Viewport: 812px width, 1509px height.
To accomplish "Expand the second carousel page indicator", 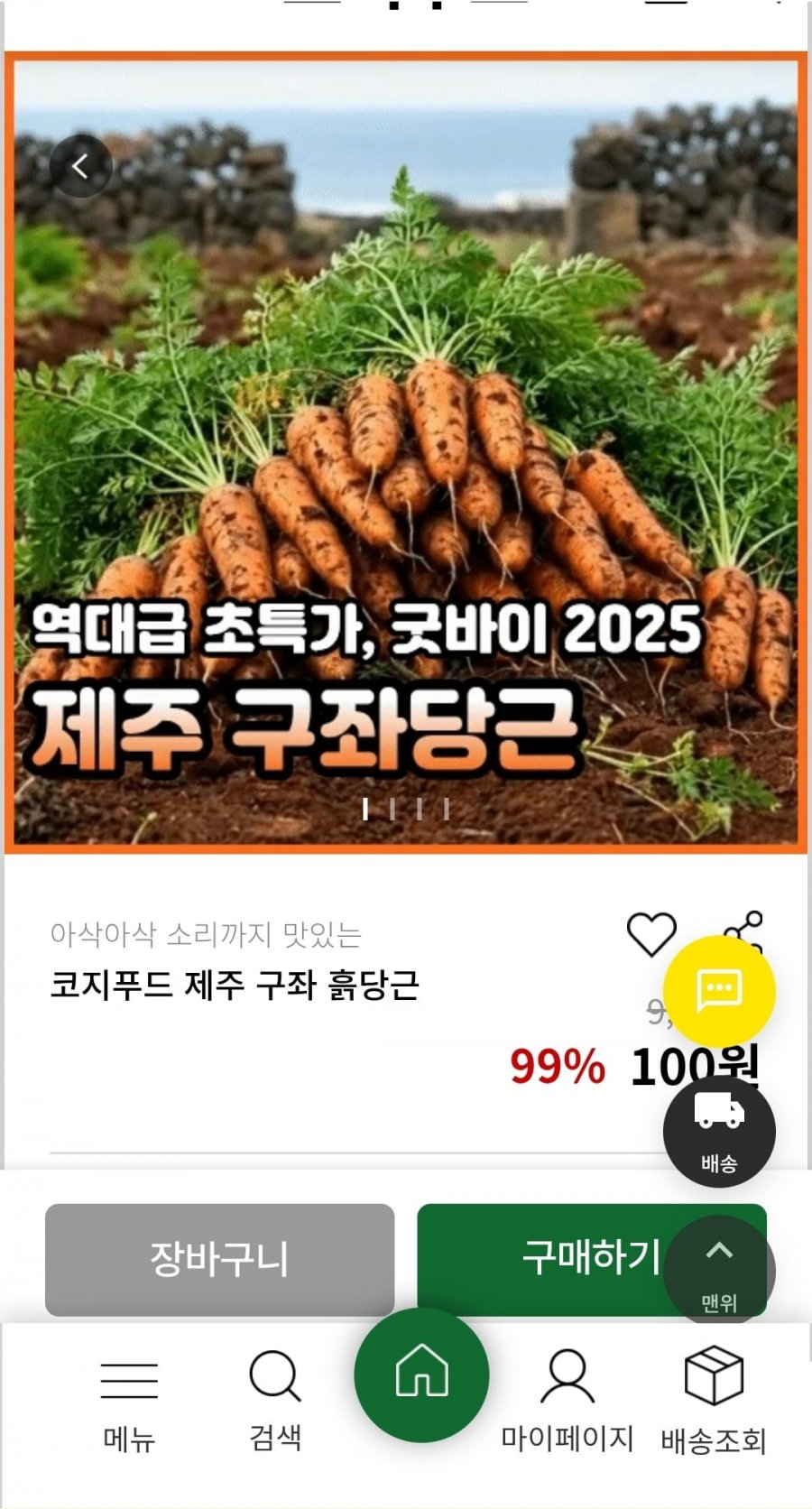I will [391, 810].
